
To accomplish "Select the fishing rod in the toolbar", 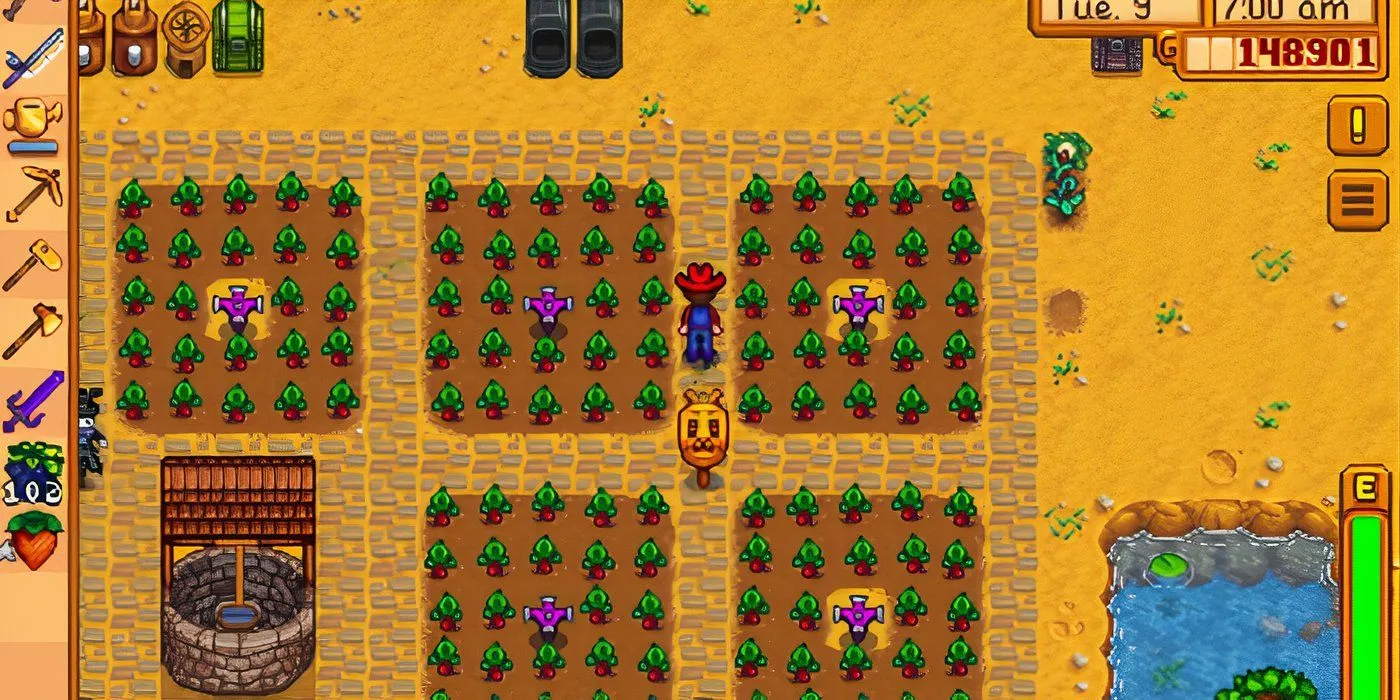I will click(33, 58).
